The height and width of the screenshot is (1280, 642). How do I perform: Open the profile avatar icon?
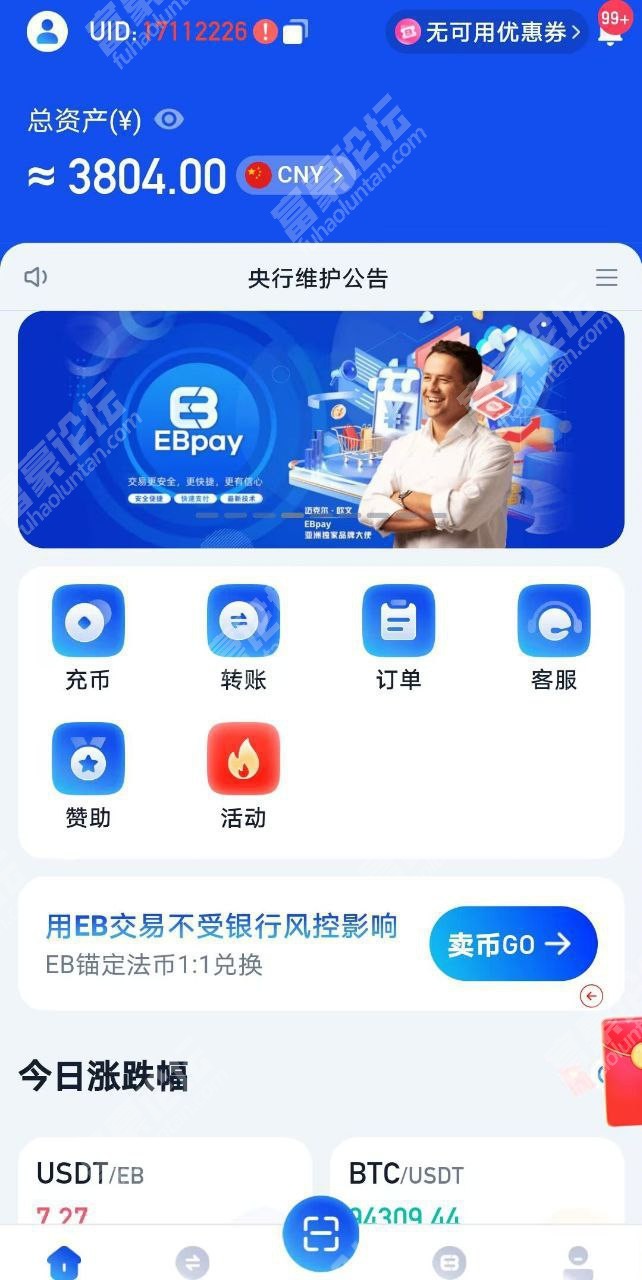coord(47,31)
